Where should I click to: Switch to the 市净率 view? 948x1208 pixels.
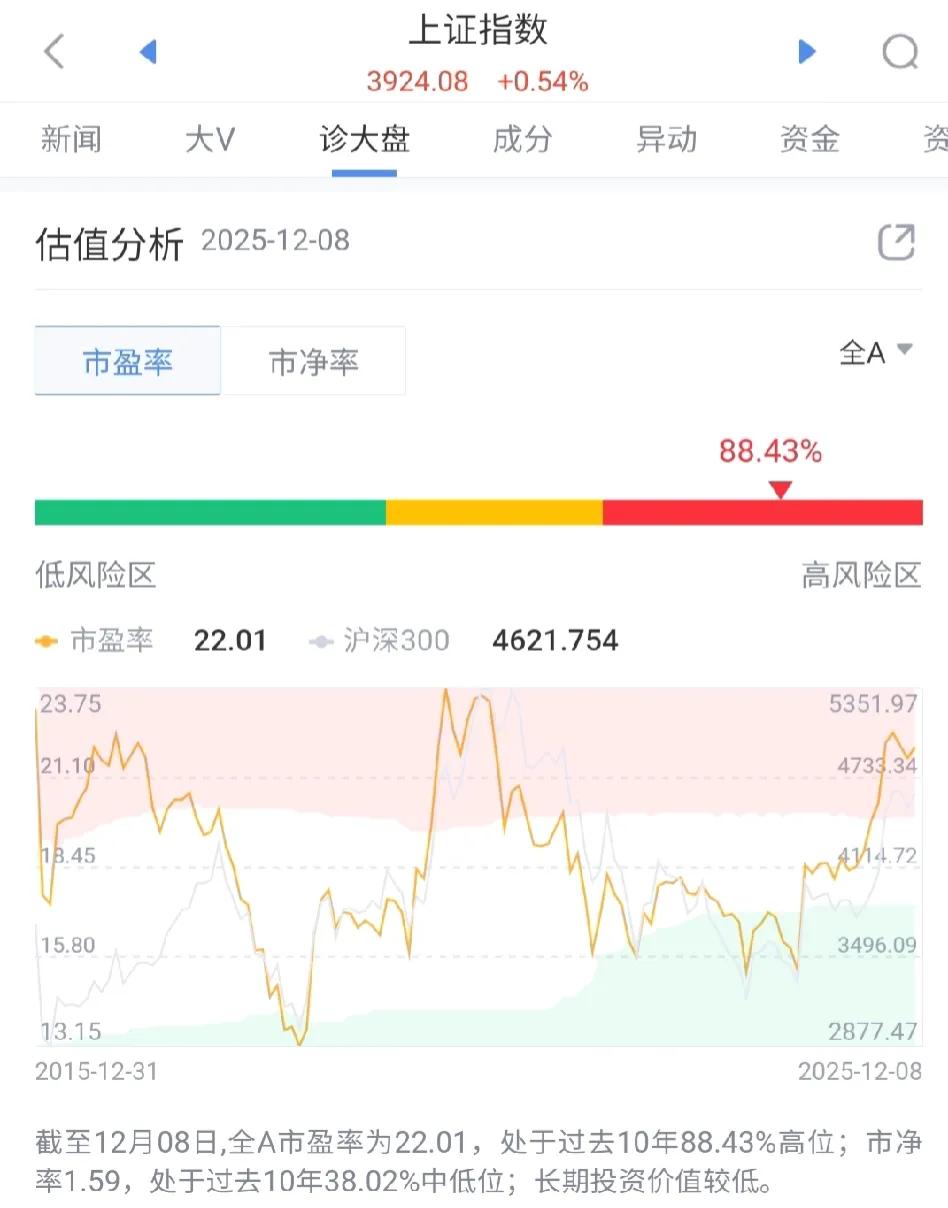click(313, 361)
